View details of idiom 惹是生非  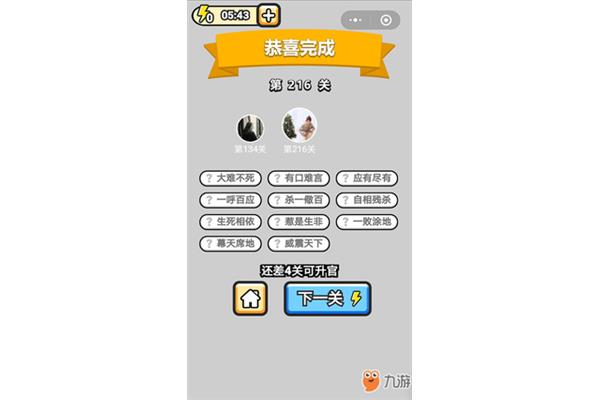click(x=299, y=221)
